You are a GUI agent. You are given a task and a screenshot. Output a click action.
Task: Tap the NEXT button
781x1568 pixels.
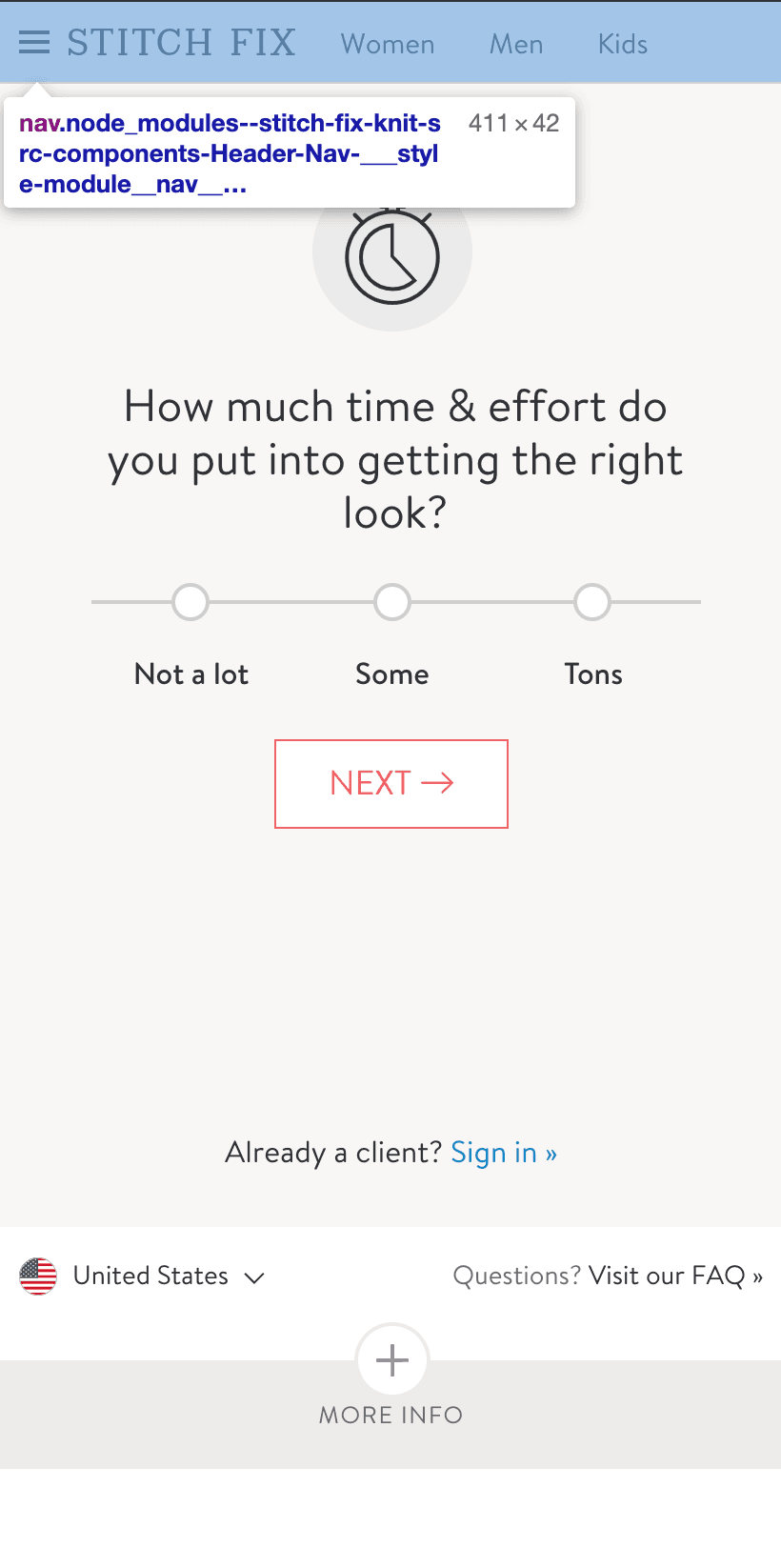[391, 784]
